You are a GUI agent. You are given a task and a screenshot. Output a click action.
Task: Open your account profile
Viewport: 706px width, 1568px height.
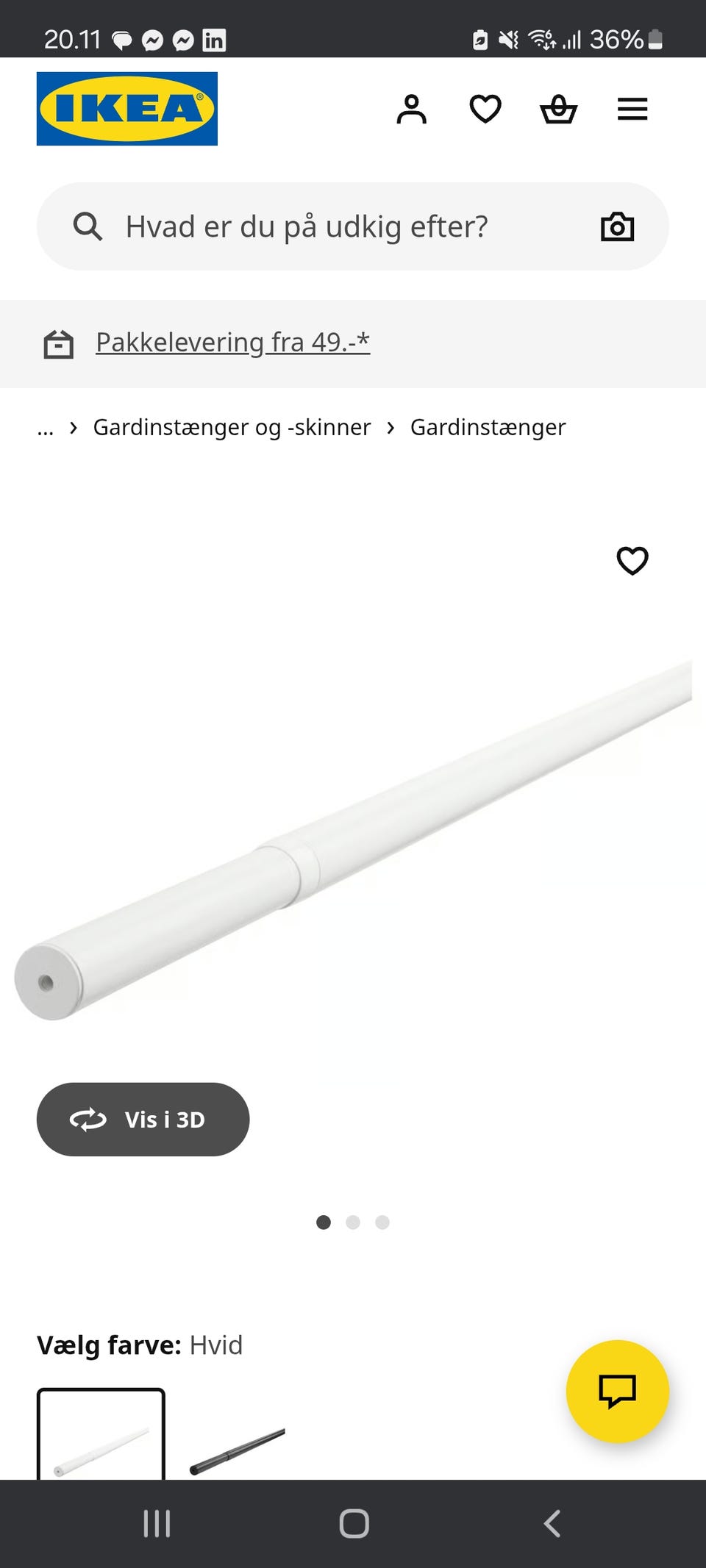click(412, 108)
